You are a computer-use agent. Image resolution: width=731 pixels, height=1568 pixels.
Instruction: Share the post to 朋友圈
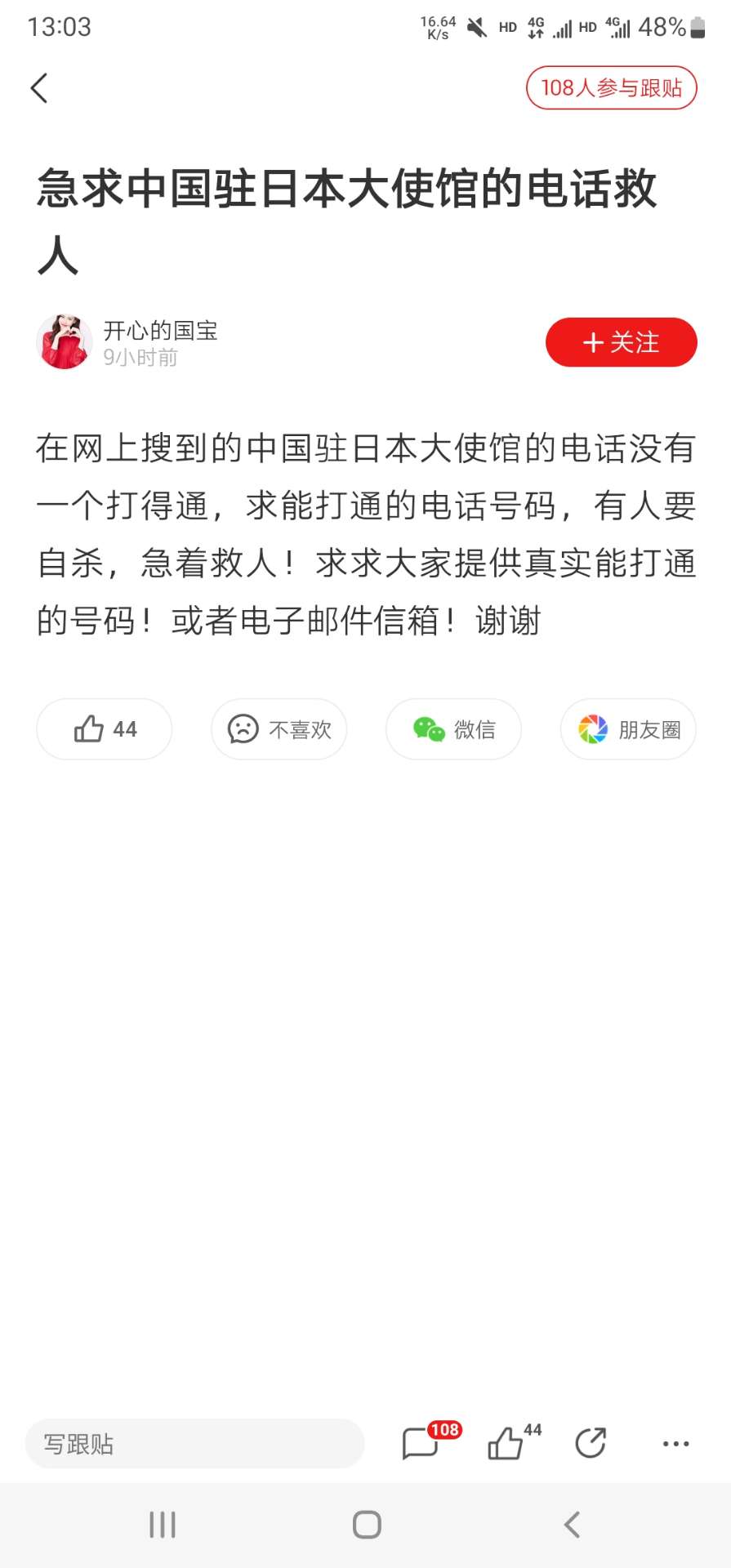628,729
